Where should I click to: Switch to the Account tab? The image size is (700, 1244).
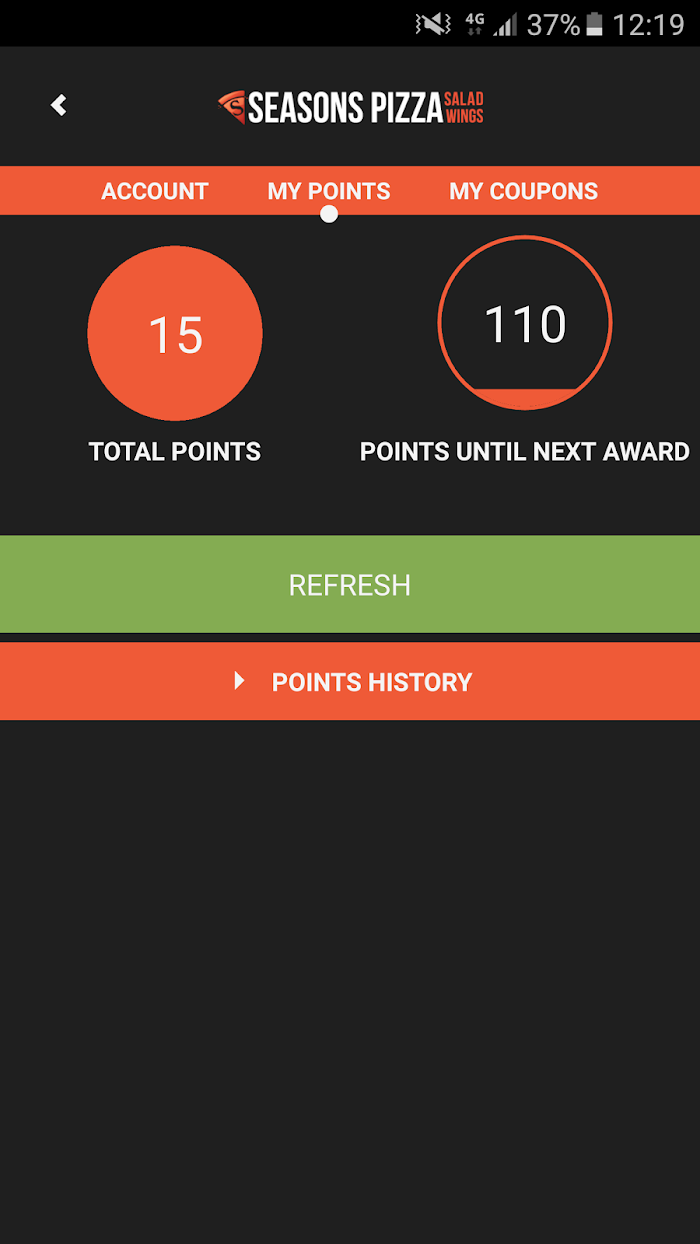pyautogui.click(x=155, y=191)
